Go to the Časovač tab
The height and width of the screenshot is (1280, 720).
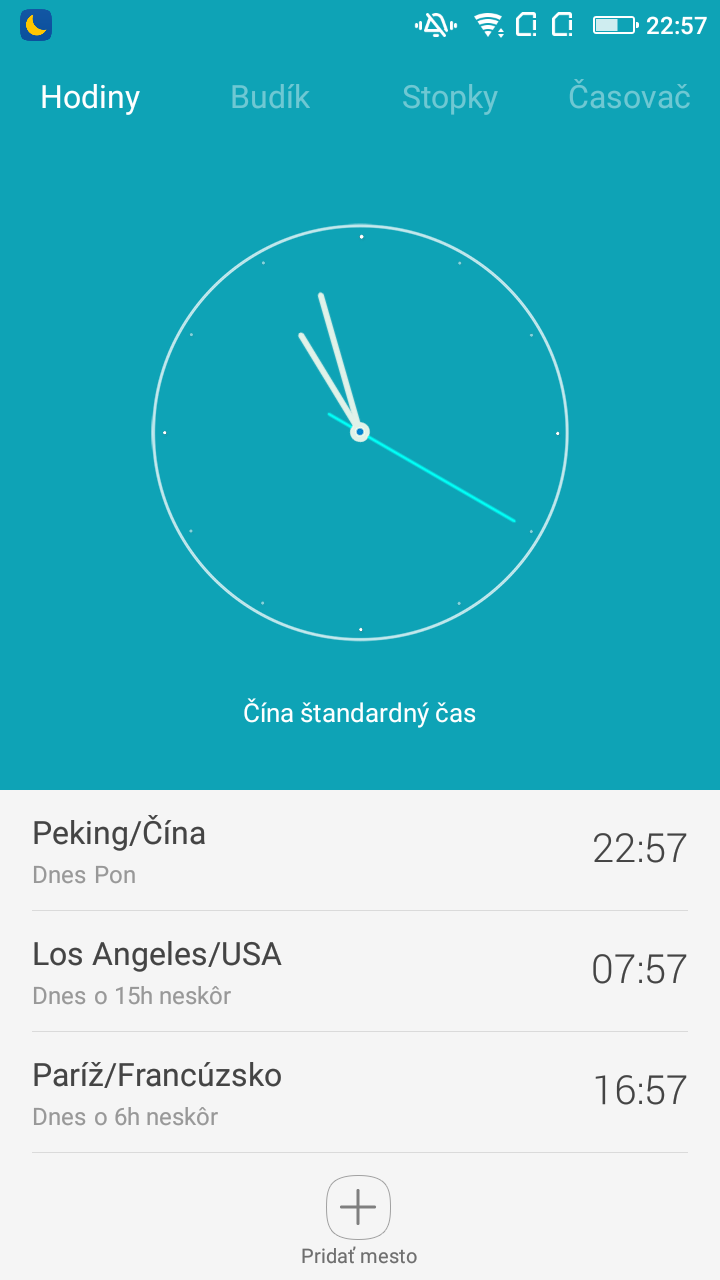click(630, 97)
